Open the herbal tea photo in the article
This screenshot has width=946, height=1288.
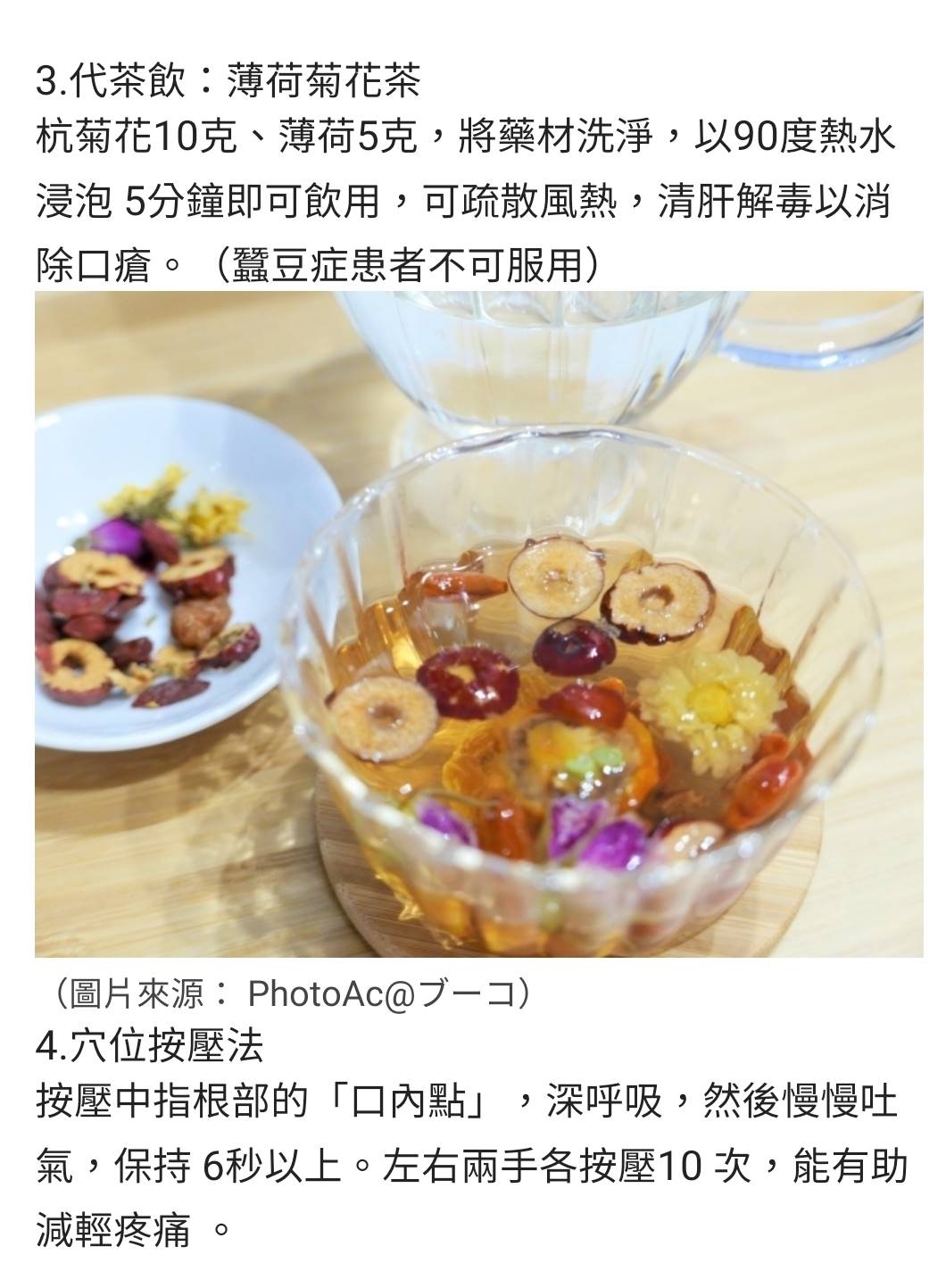[x=478, y=624]
